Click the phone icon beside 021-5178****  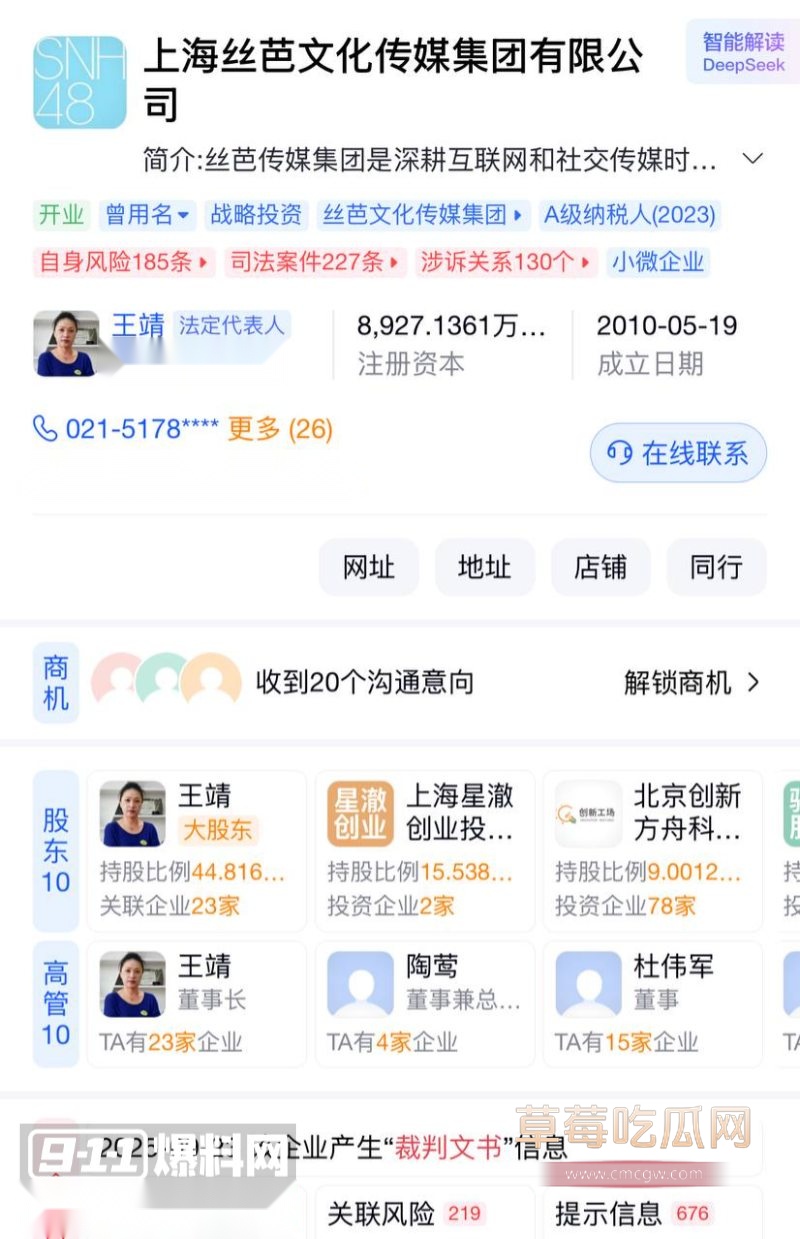tap(43, 429)
